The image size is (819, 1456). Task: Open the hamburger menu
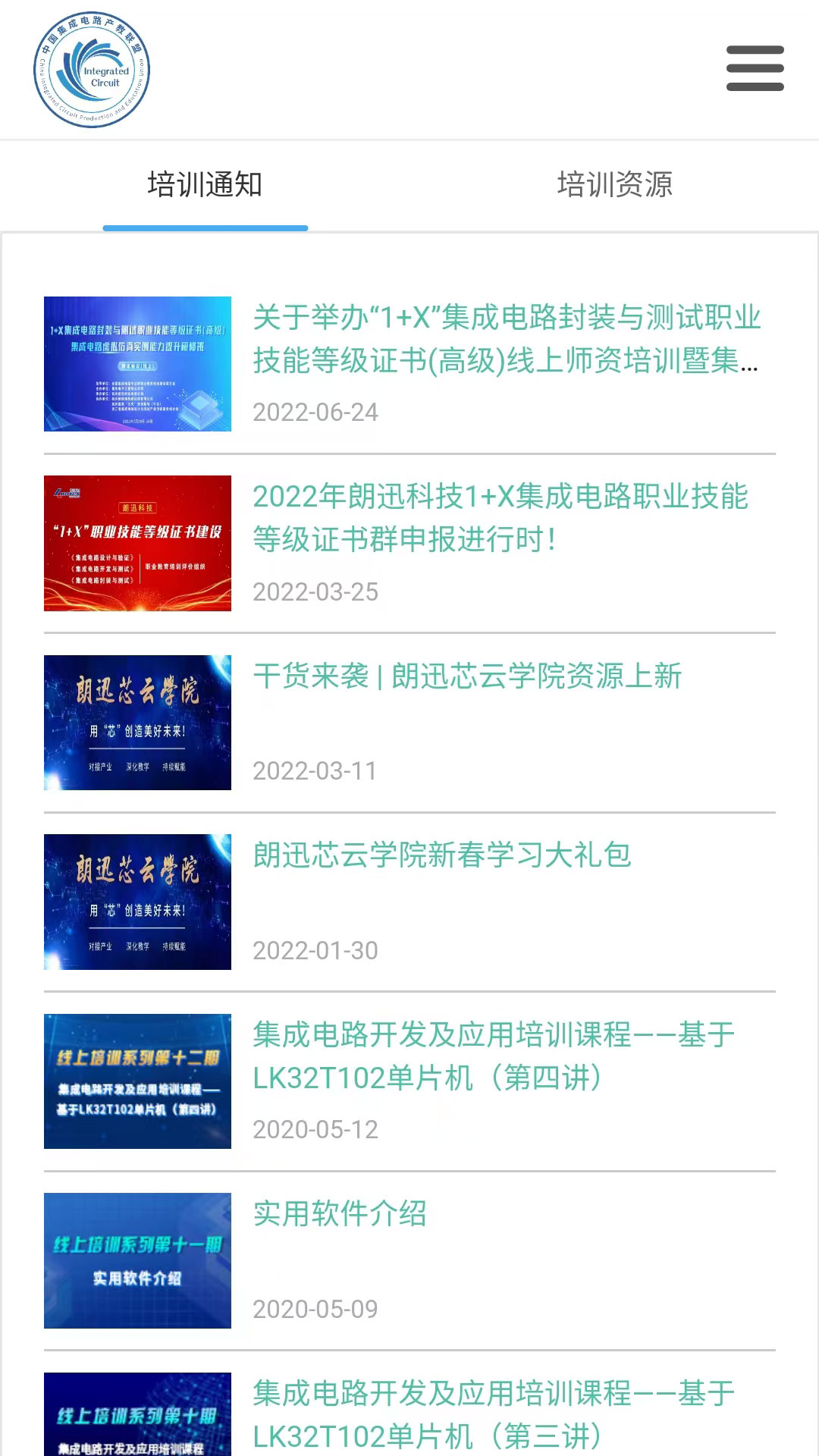coord(755,68)
